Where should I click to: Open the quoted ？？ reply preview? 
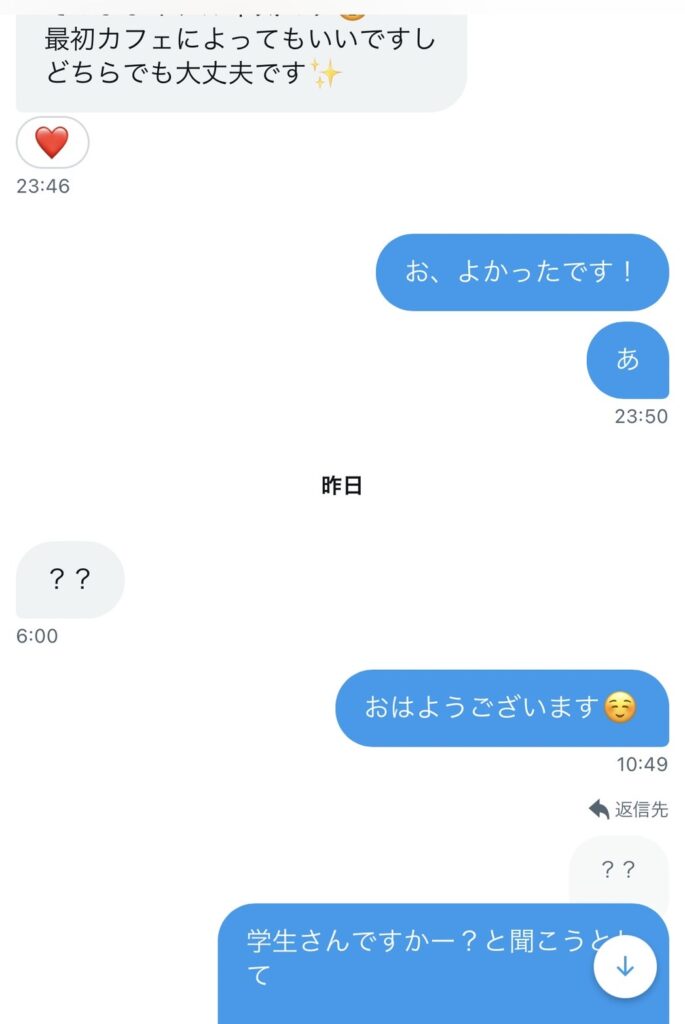(618, 869)
